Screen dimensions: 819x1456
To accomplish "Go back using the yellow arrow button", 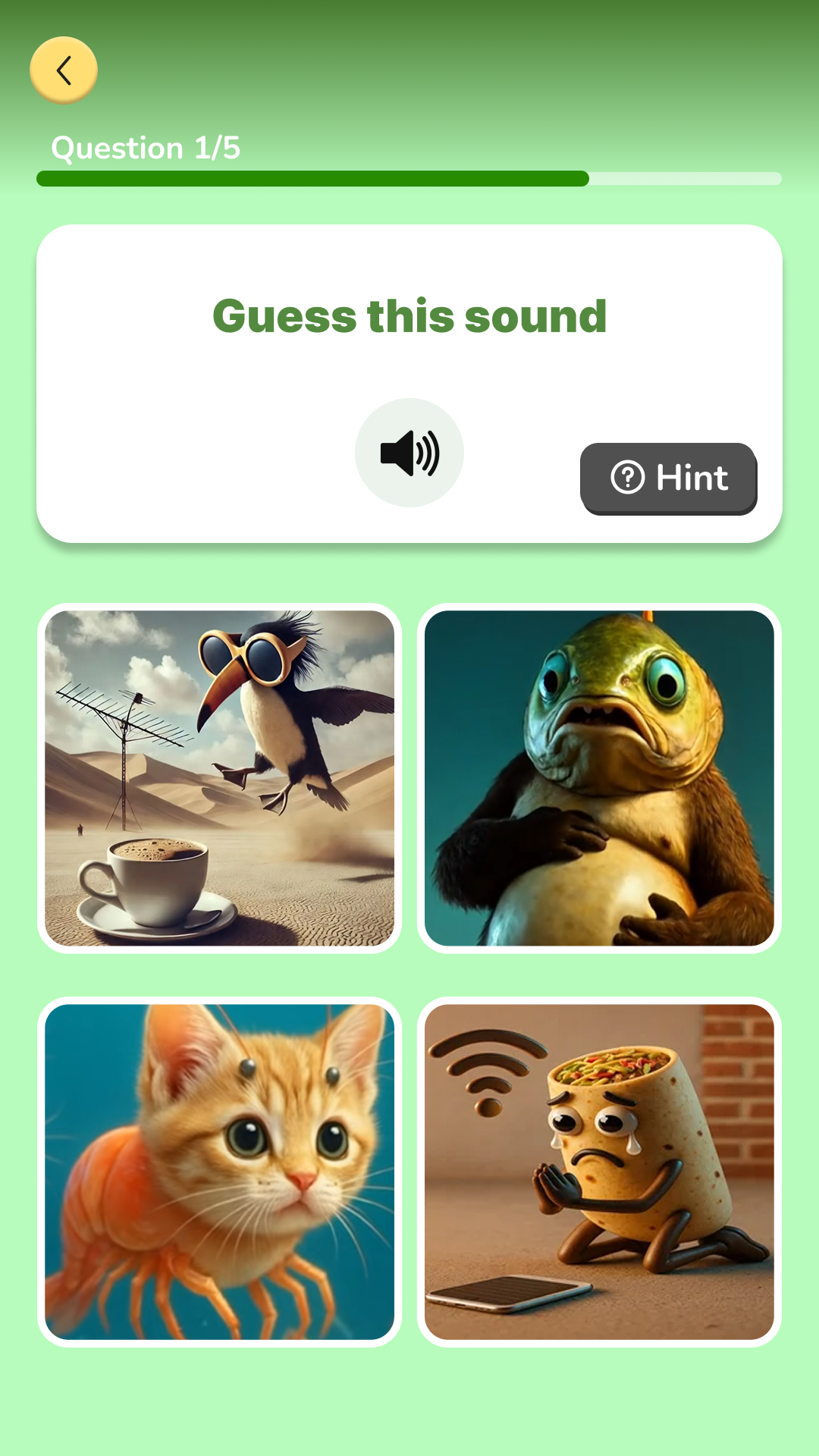I will pyautogui.click(x=64, y=71).
